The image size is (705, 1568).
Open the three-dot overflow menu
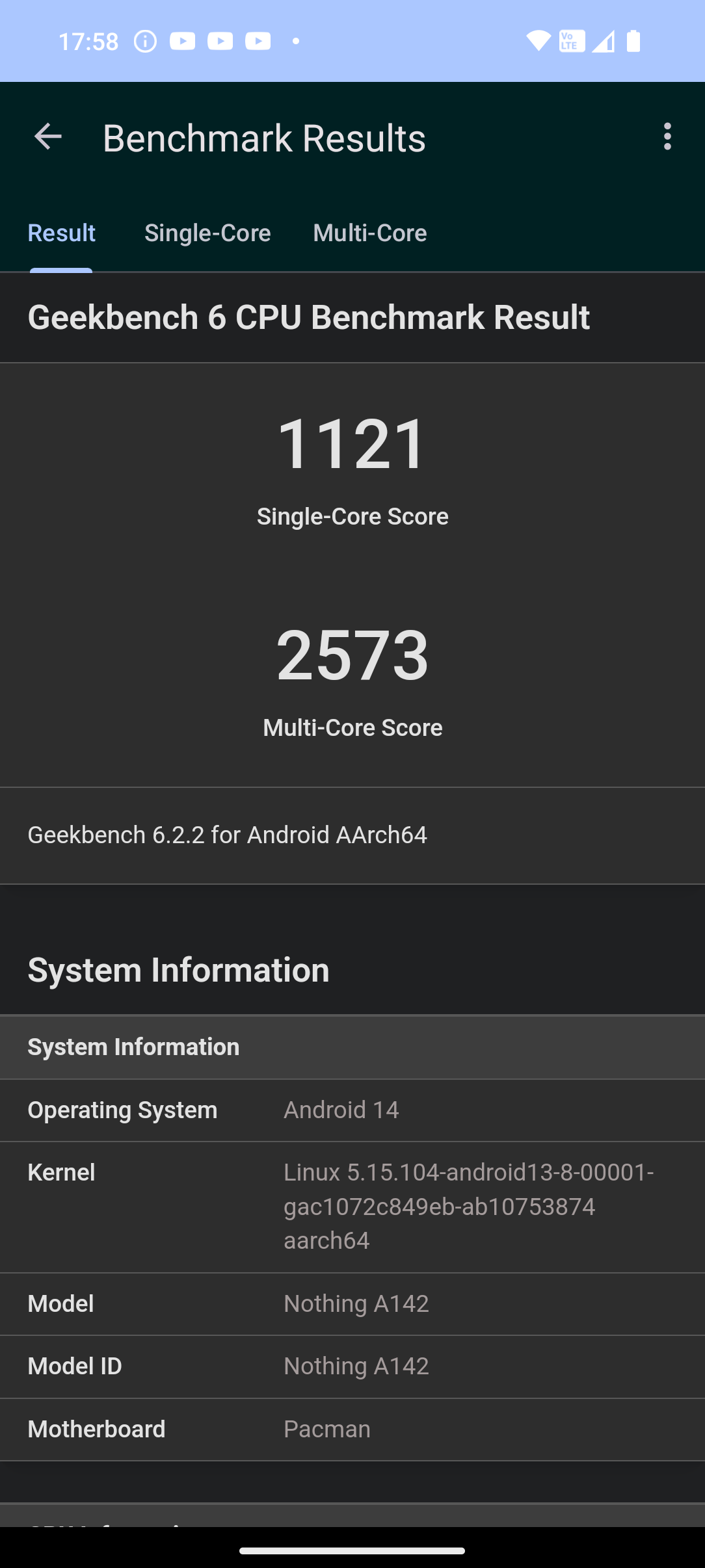[x=667, y=137]
